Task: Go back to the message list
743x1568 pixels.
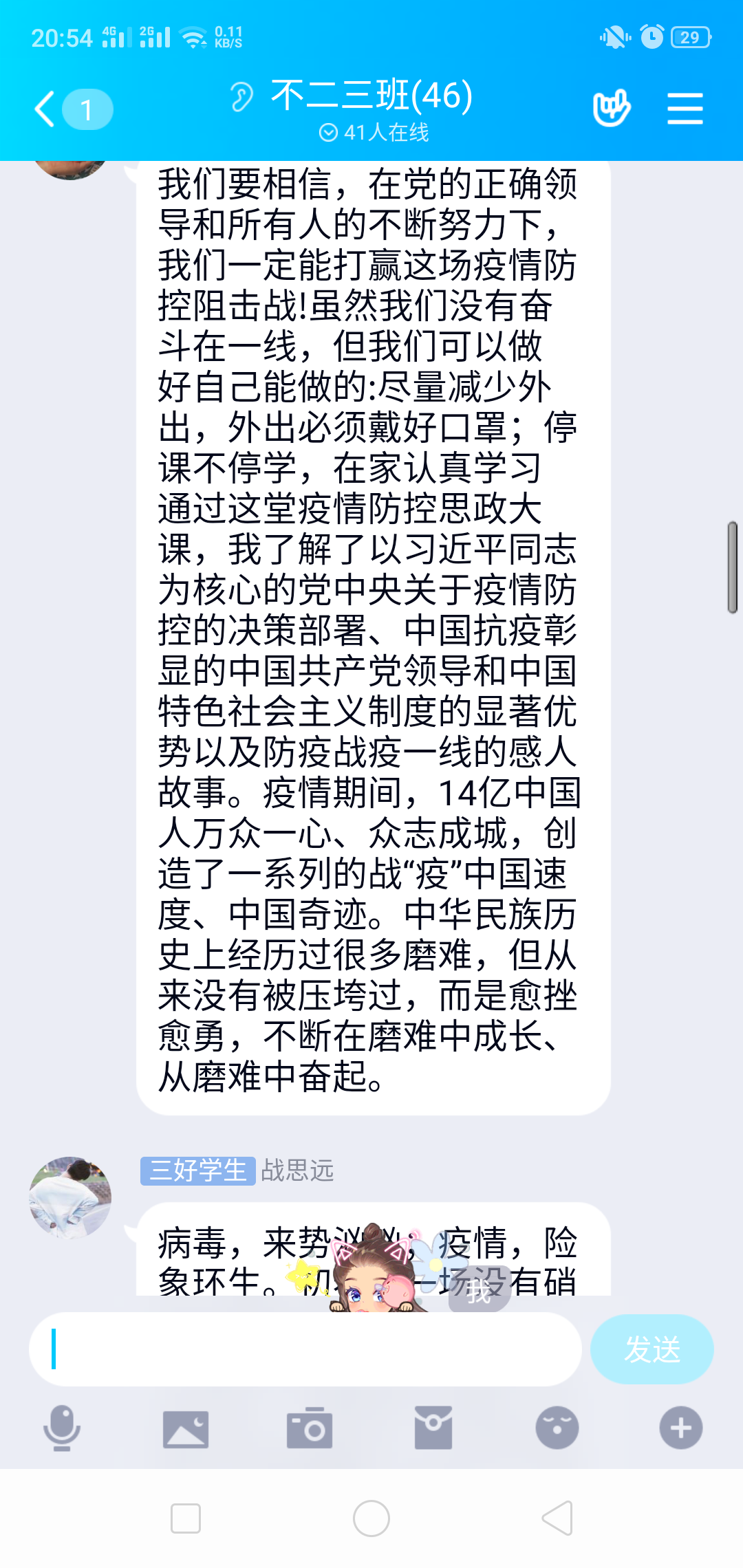Action: [45, 109]
